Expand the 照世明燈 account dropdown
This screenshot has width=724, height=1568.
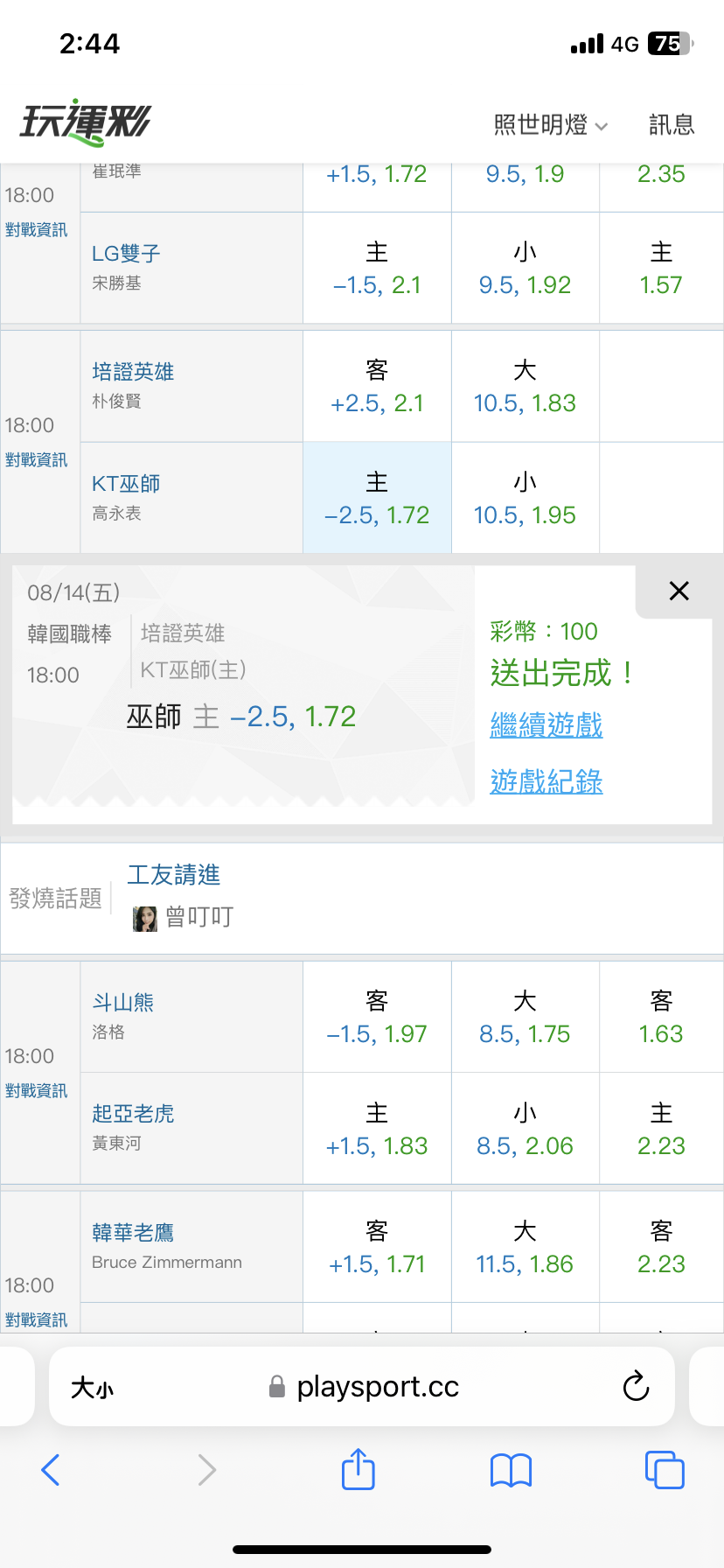coord(551,125)
